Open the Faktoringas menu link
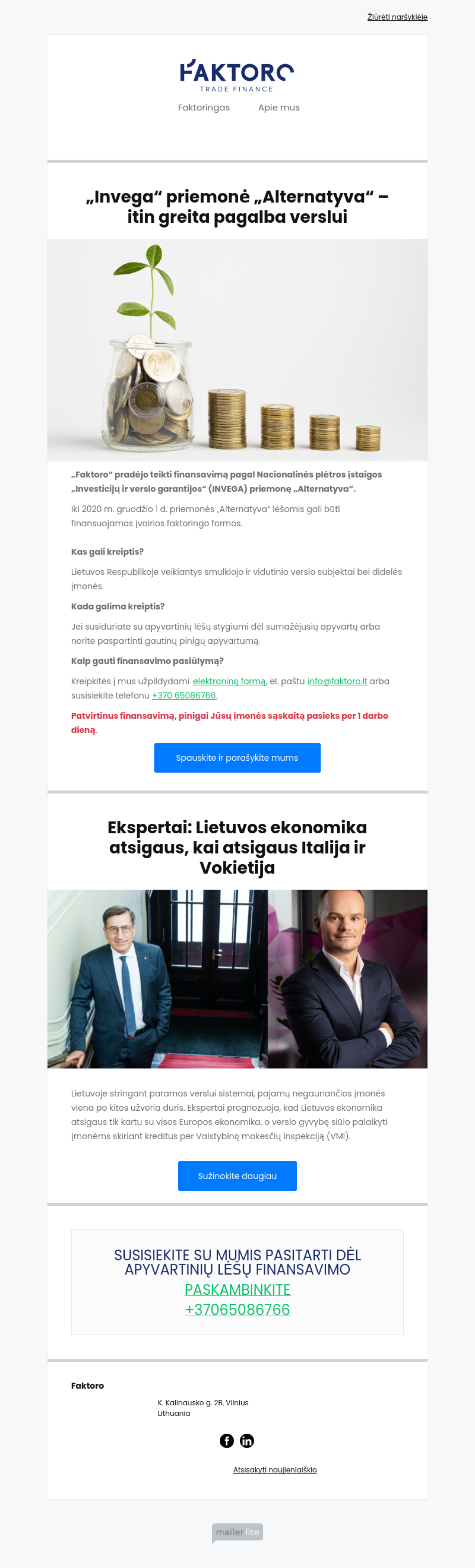The image size is (475, 1568). click(x=204, y=108)
